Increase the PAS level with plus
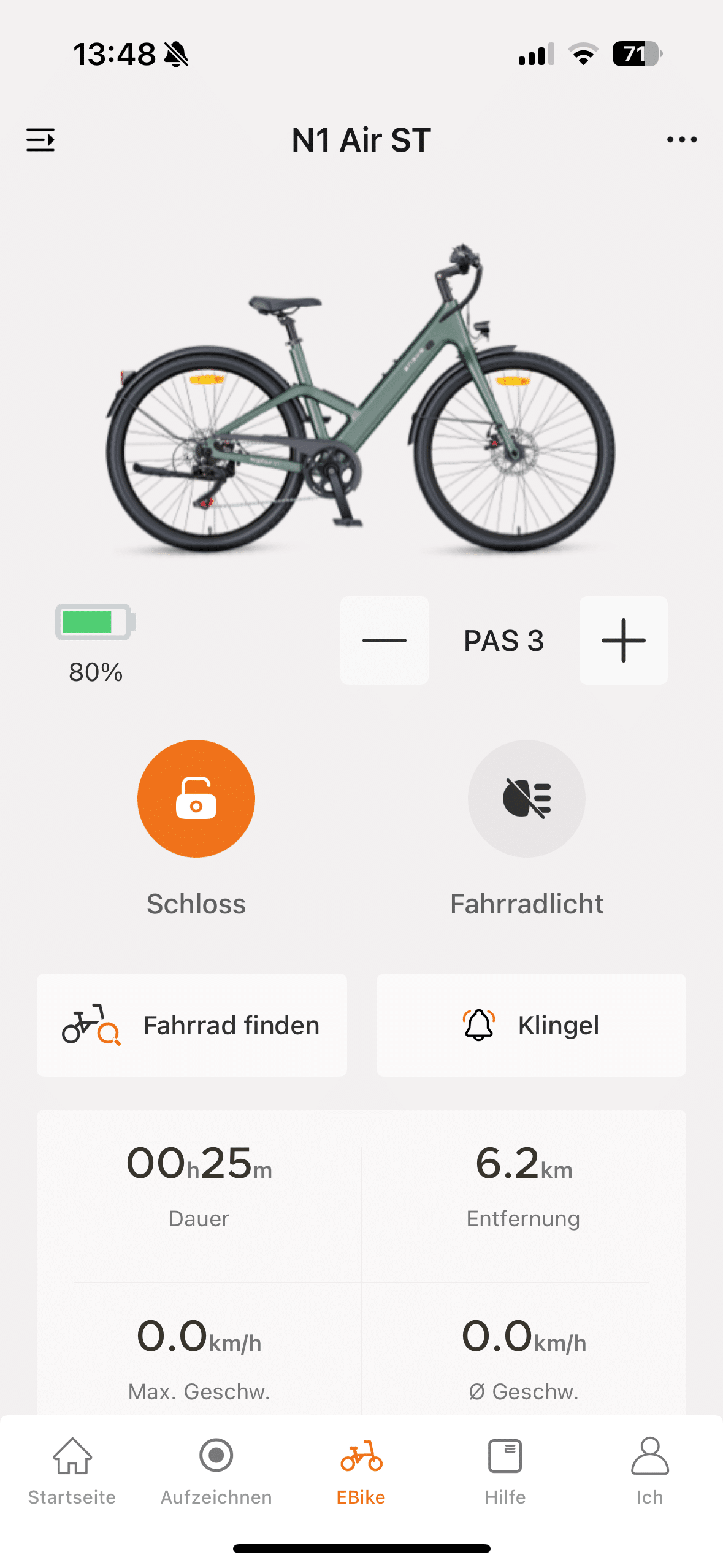The image size is (723, 1568). [624, 640]
